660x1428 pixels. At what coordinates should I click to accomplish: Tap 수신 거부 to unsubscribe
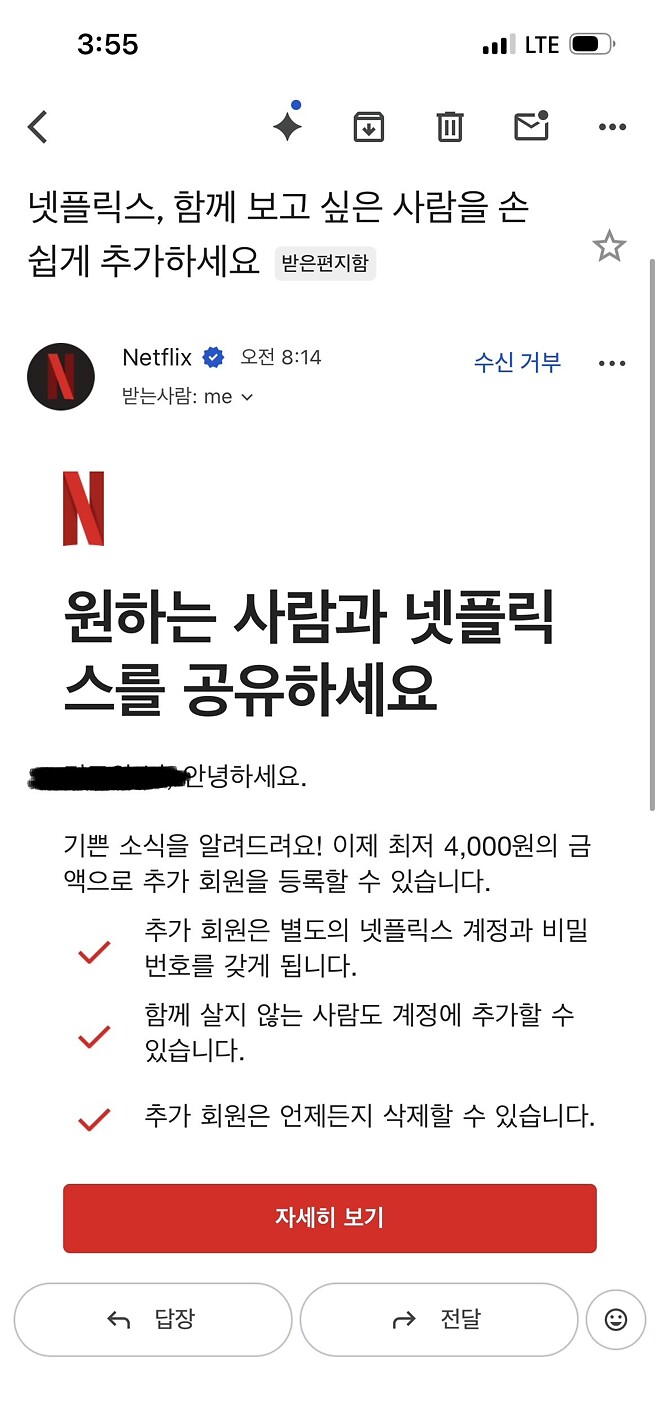click(x=517, y=362)
